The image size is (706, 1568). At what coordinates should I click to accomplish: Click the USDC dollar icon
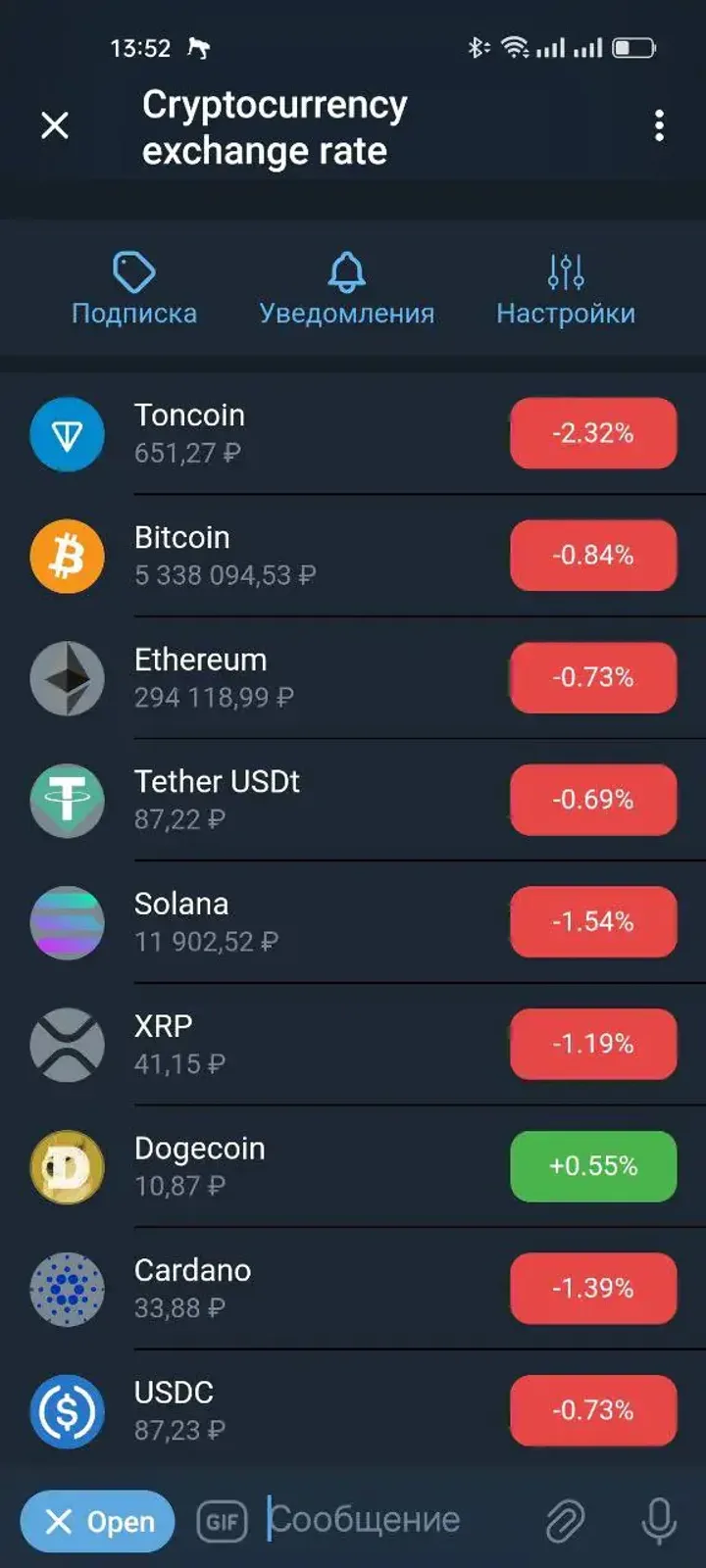click(x=67, y=1411)
